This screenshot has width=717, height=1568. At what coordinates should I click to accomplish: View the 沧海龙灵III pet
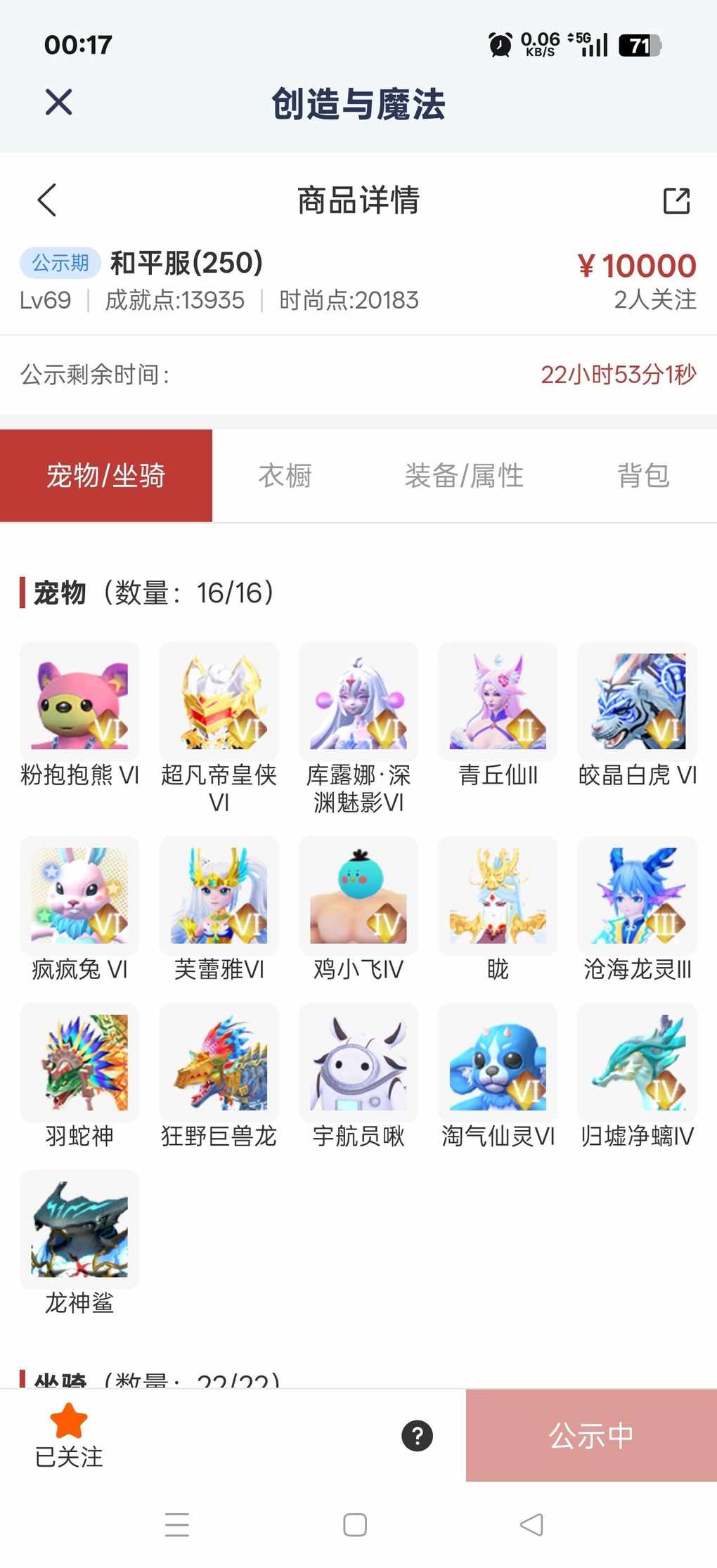pyautogui.click(x=637, y=895)
